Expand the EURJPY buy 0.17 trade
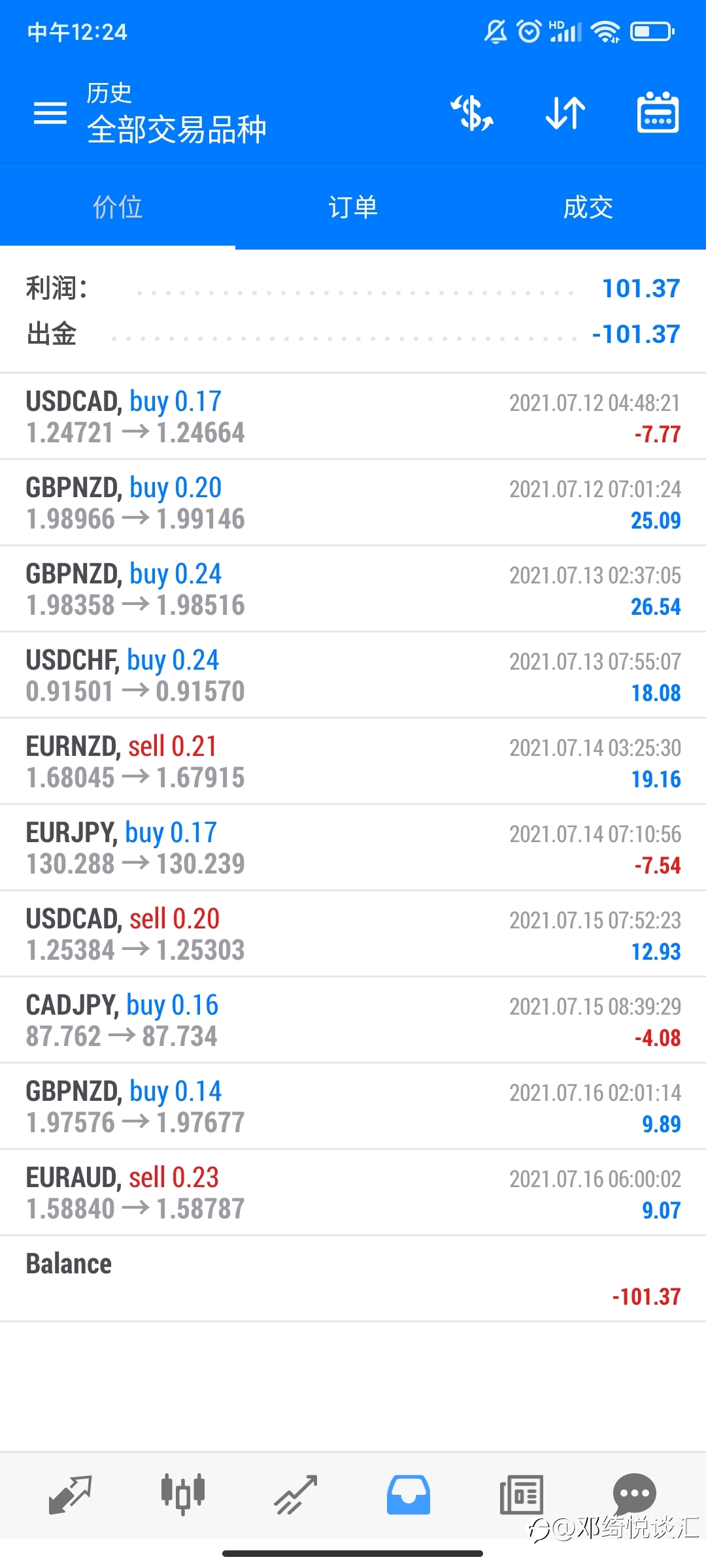The image size is (706, 1568). [353, 848]
